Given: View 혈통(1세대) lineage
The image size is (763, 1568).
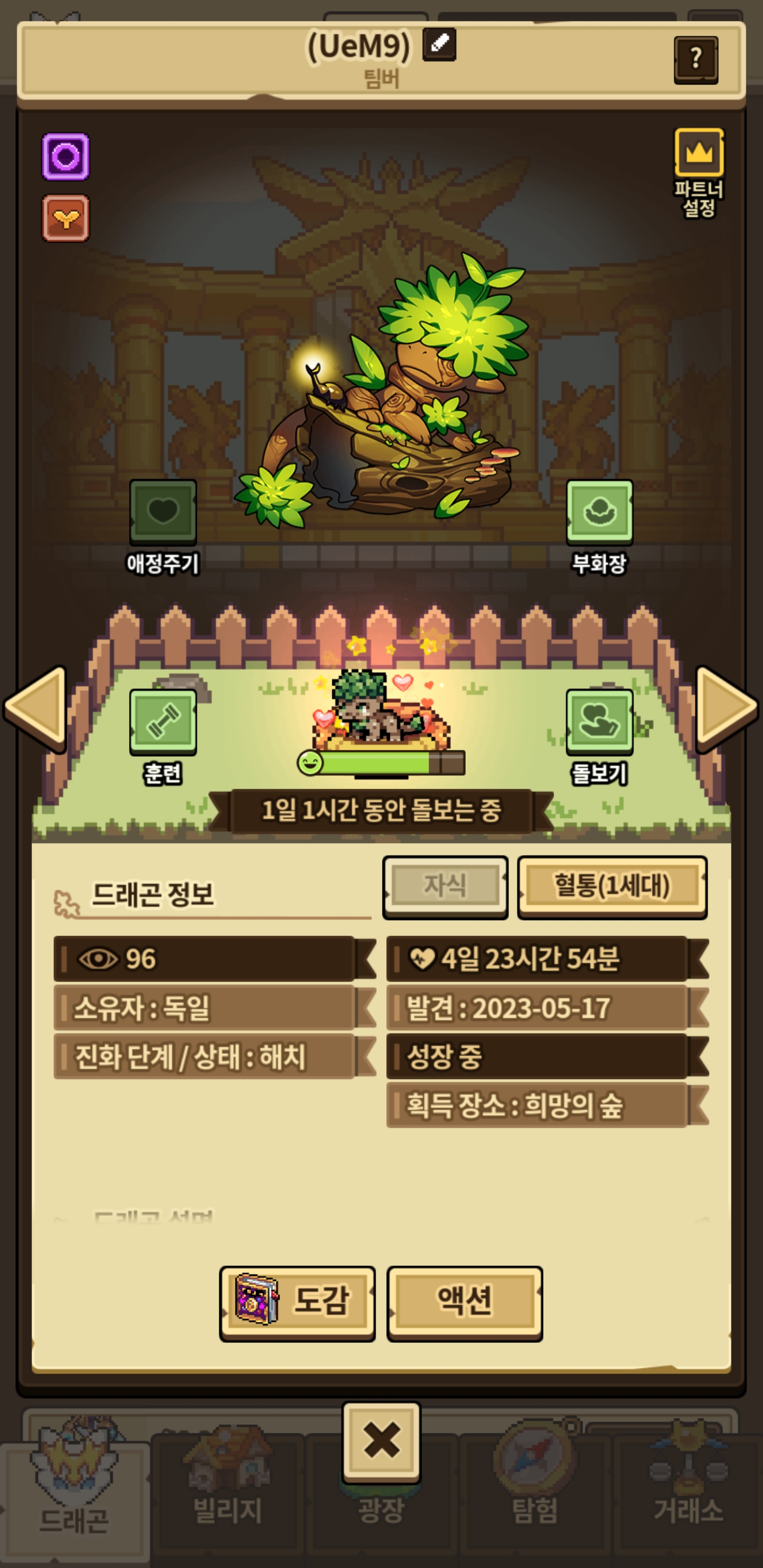Looking at the screenshot, I should click(x=611, y=886).
